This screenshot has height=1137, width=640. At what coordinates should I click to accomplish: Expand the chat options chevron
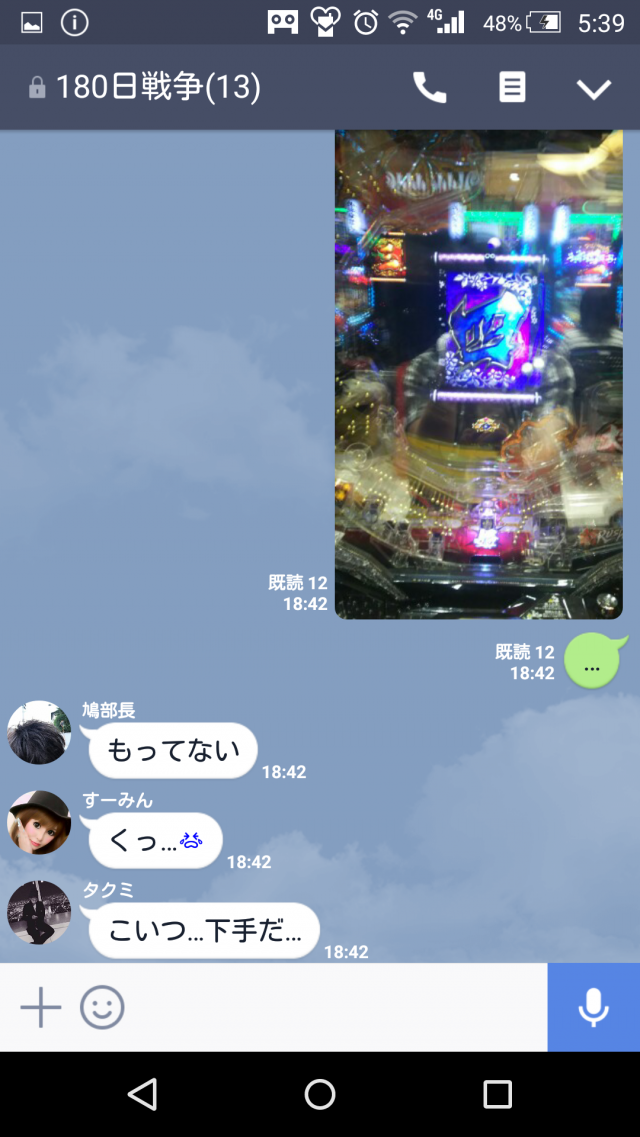593,89
